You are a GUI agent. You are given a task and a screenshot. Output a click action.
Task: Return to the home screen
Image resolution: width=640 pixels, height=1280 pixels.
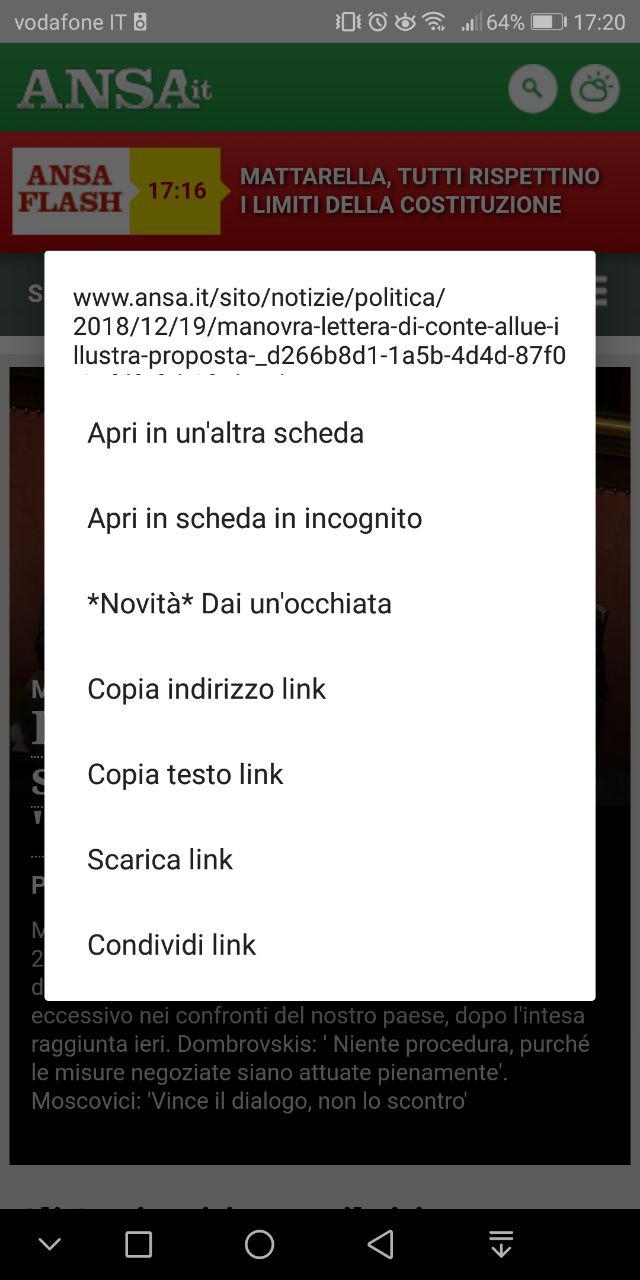(x=259, y=1244)
